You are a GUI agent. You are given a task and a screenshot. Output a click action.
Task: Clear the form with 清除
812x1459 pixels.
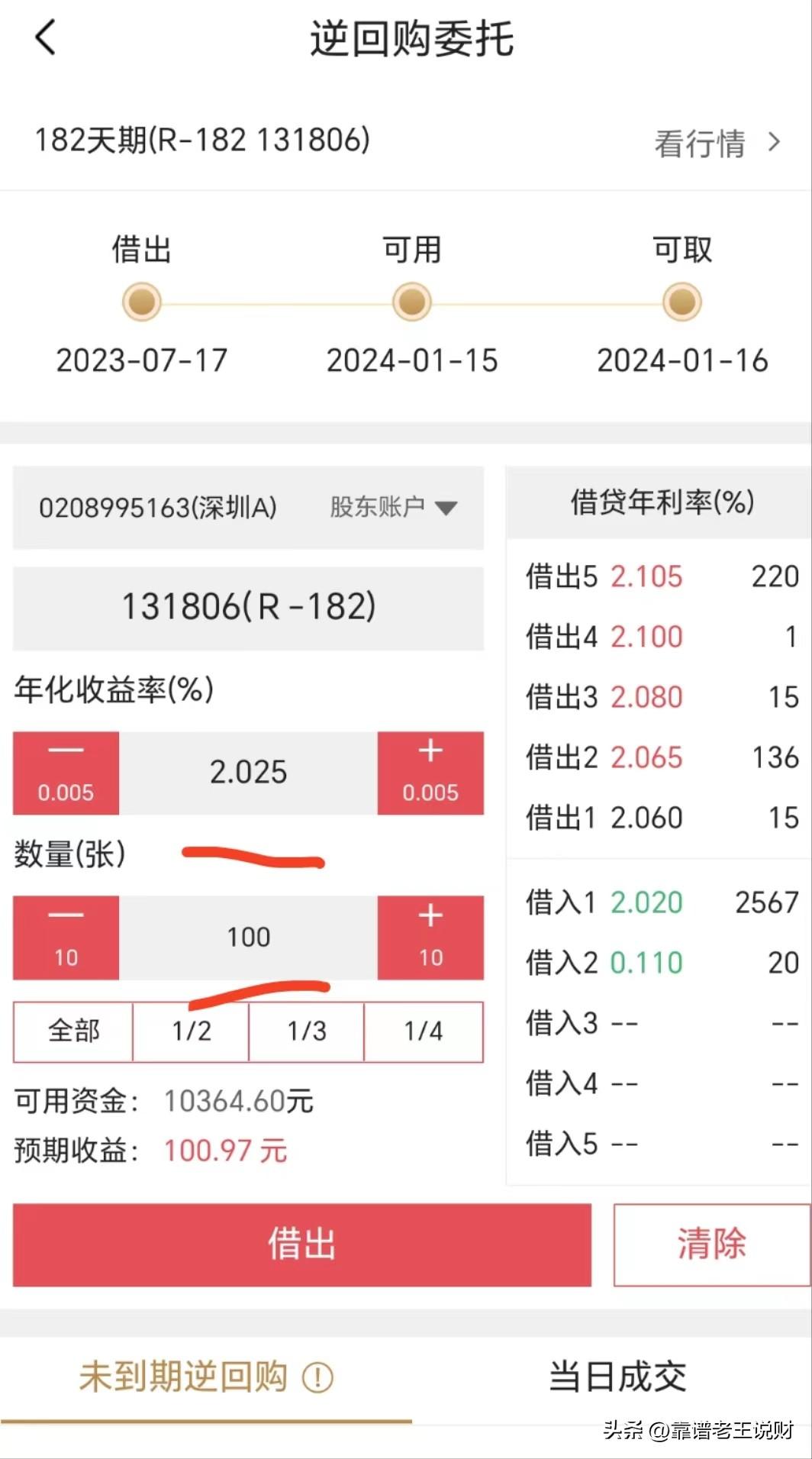click(711, 1244)
